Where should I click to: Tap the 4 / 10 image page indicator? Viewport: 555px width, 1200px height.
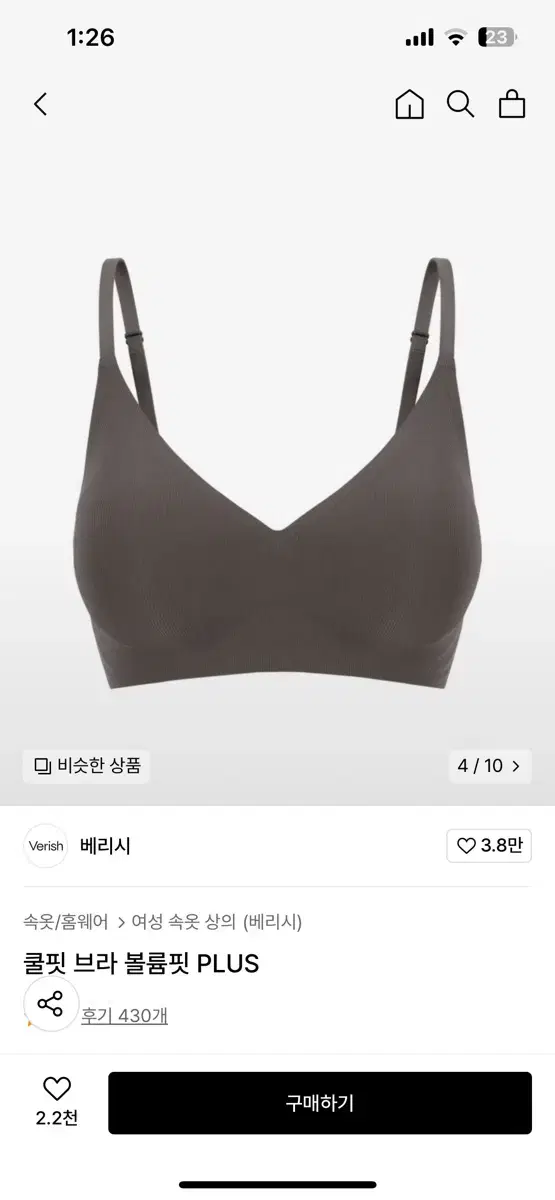tap(489, 766)
